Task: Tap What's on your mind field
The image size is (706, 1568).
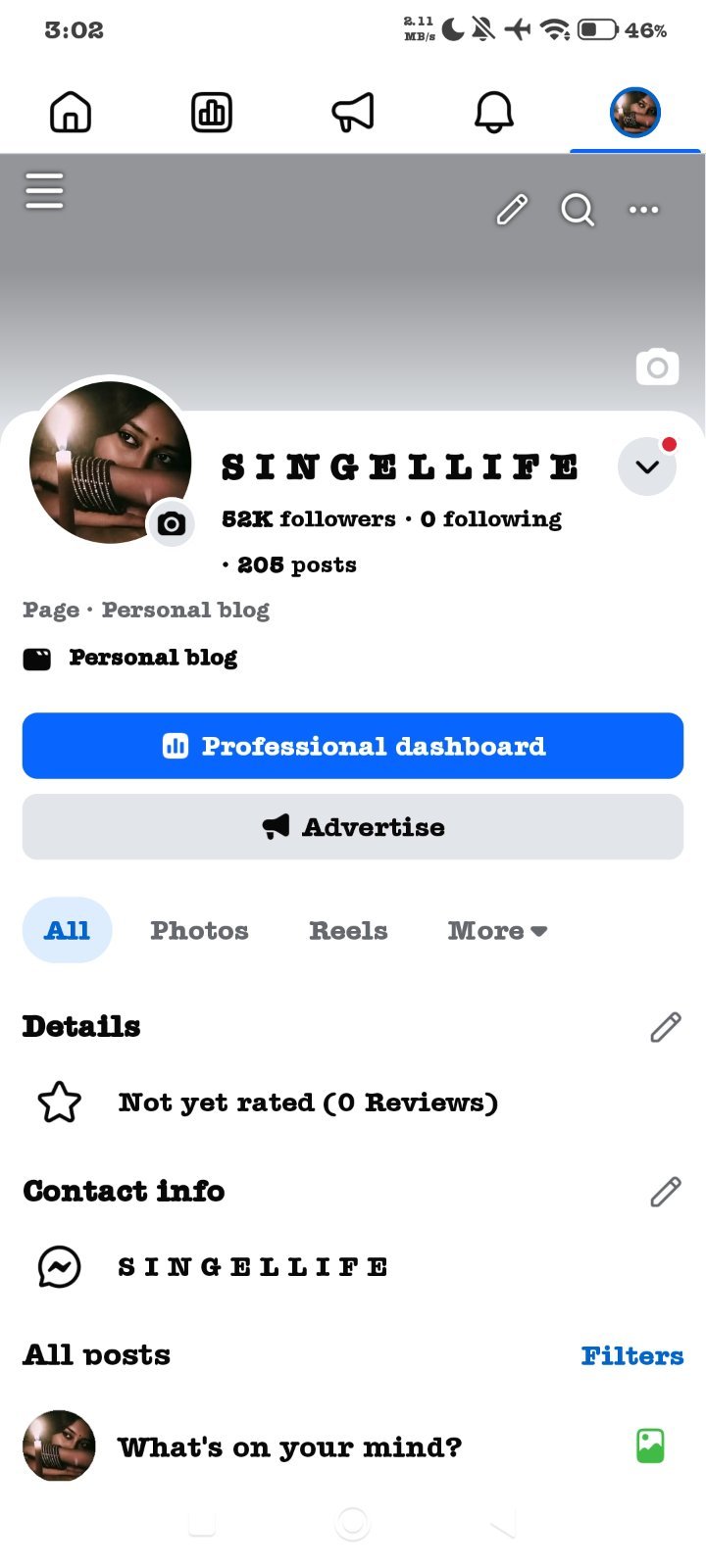Action: 289,1446
